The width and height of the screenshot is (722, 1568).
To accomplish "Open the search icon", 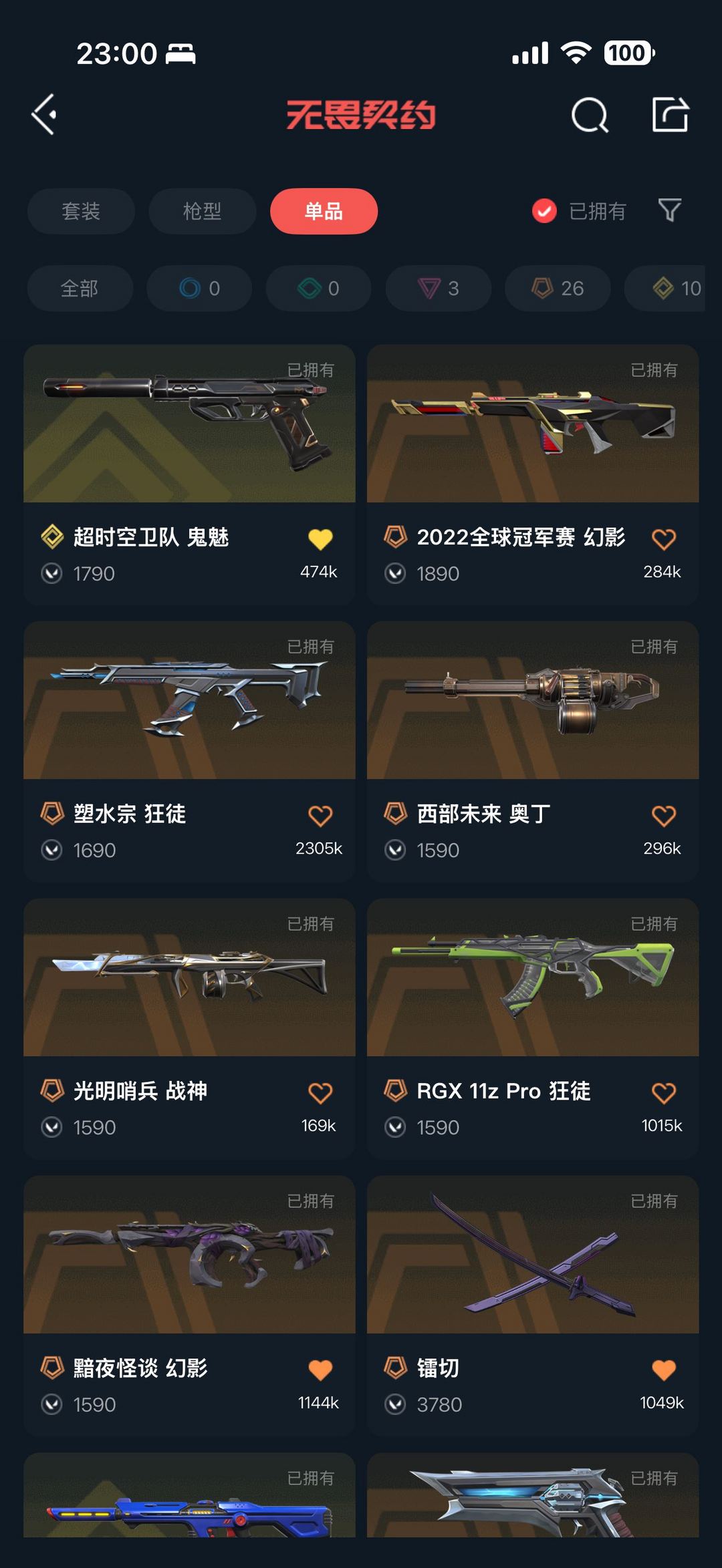I will (x=590, y=116).
